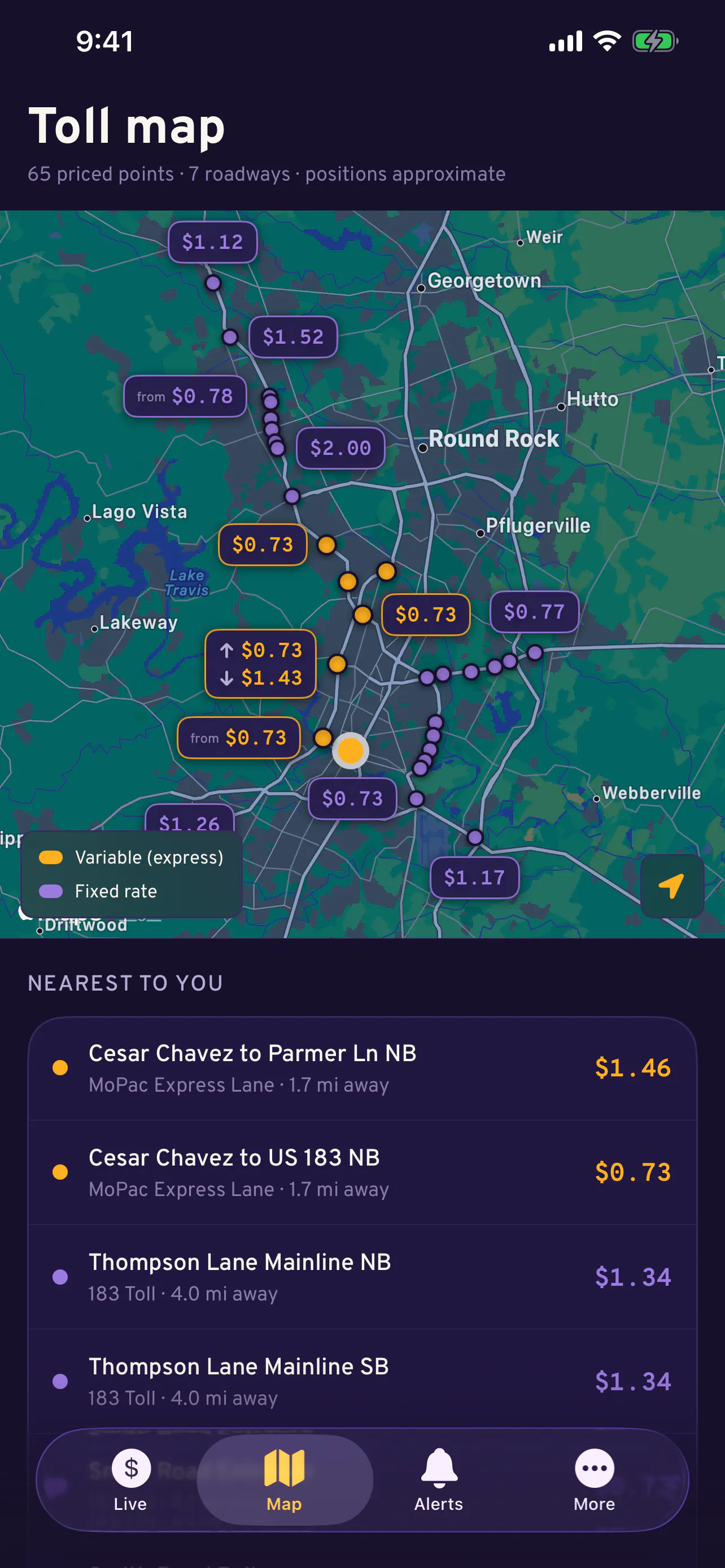Tap the $1.12 toll marker
The height and width of the screenshot is (1568, 725).
pyautogui.click(x=212, y=242)
